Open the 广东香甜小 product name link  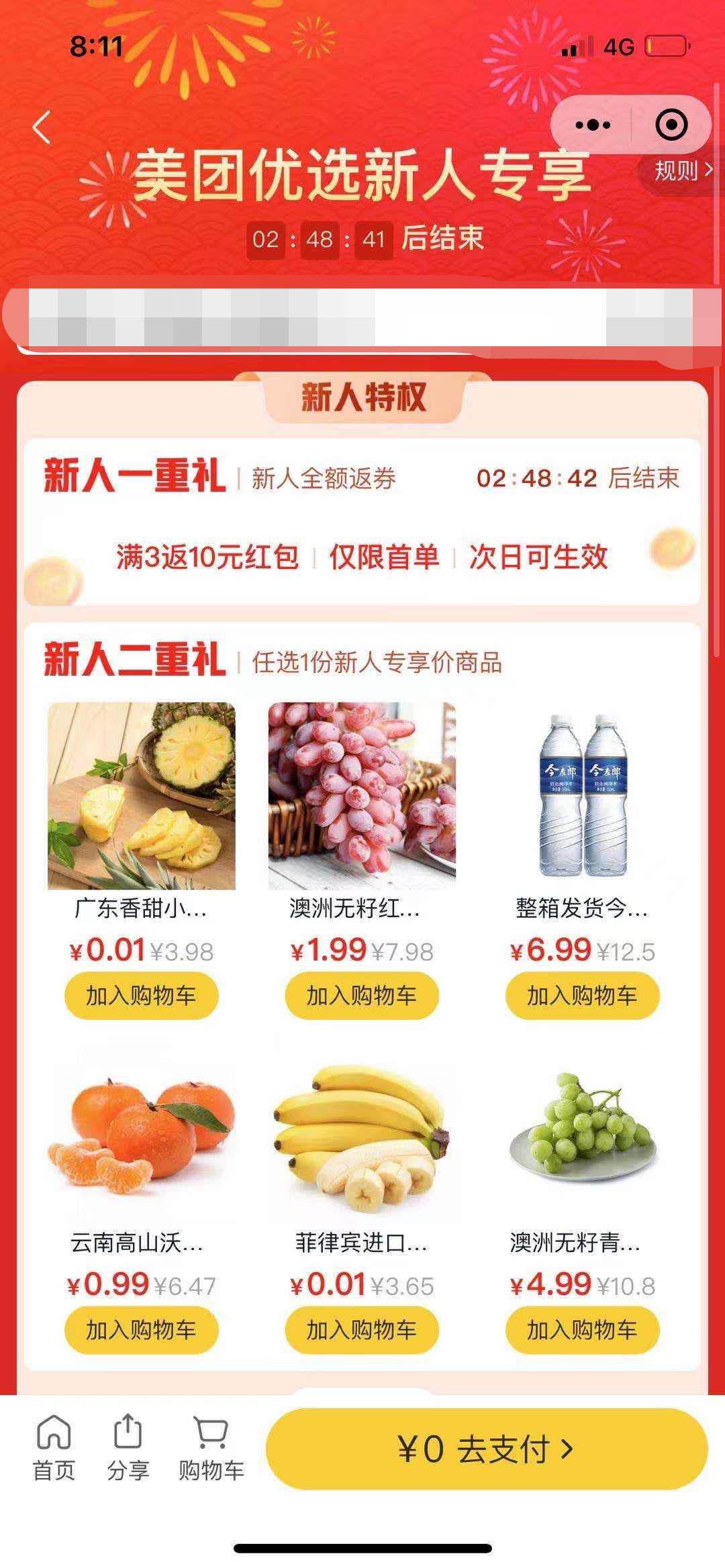(141, 910)
